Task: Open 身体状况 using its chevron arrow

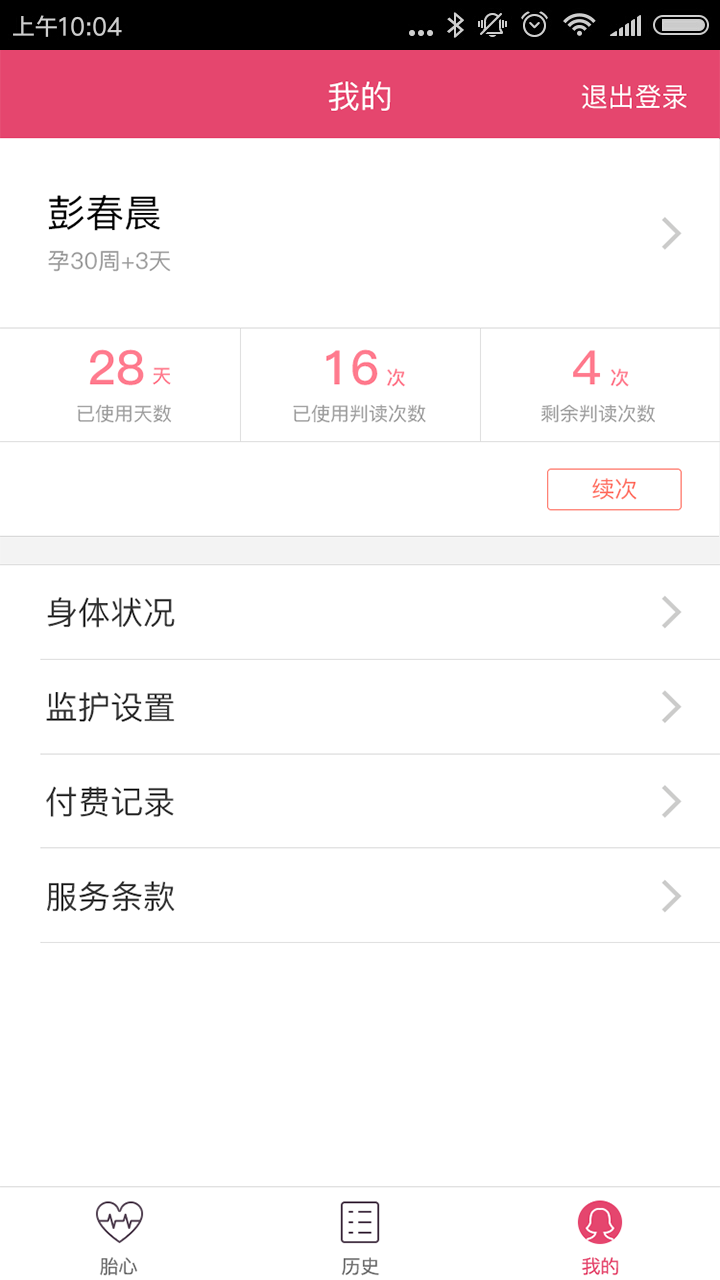Action: point(671,612)
